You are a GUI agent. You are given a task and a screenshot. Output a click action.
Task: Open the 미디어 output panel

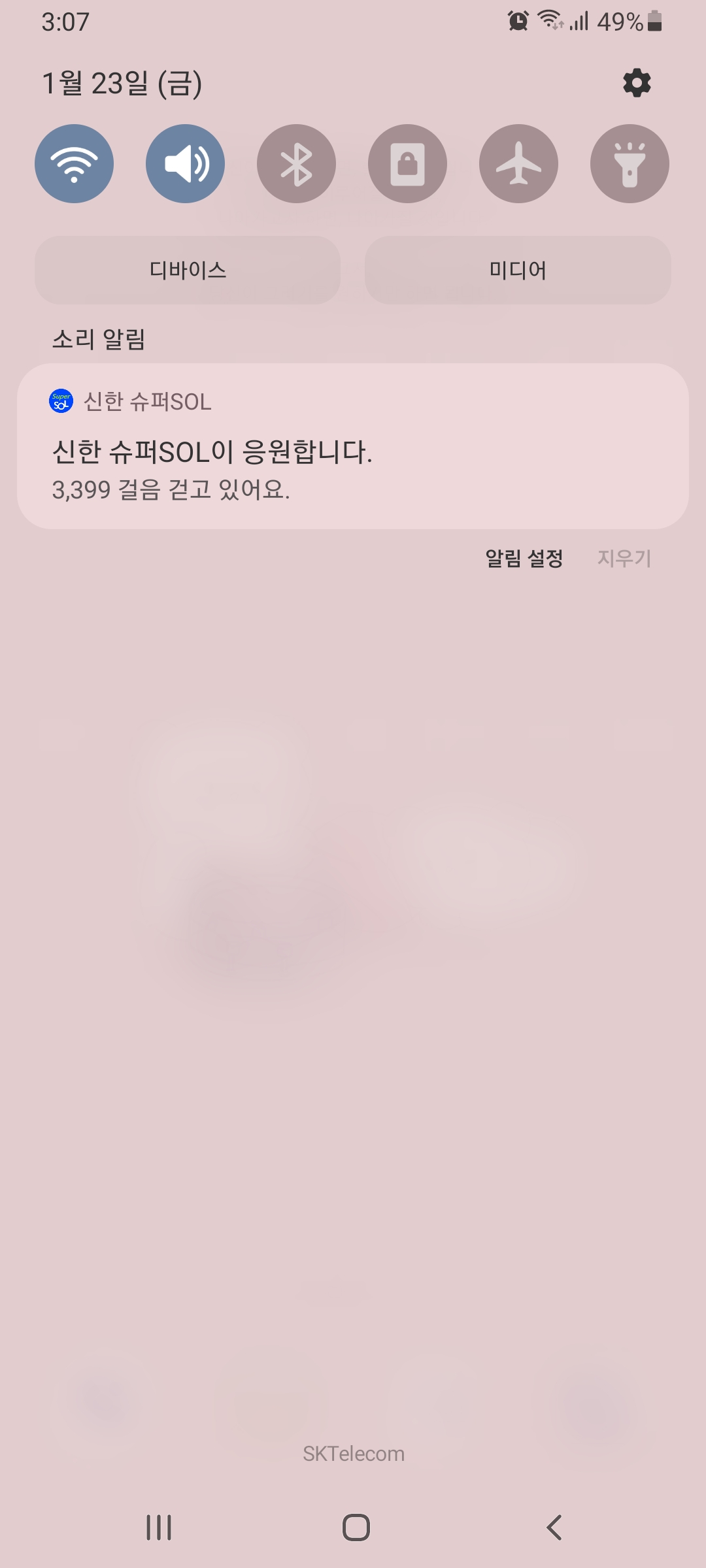pyautogui.click(x=518, y=270)
